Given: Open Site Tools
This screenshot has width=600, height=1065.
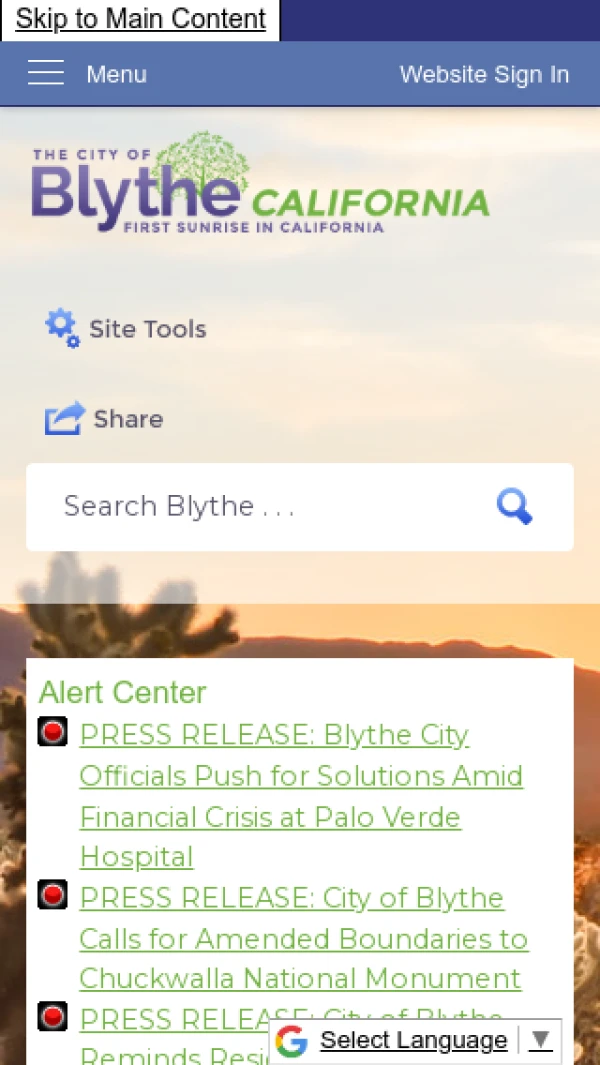Looking at the screenshot, I should point(126,329).
